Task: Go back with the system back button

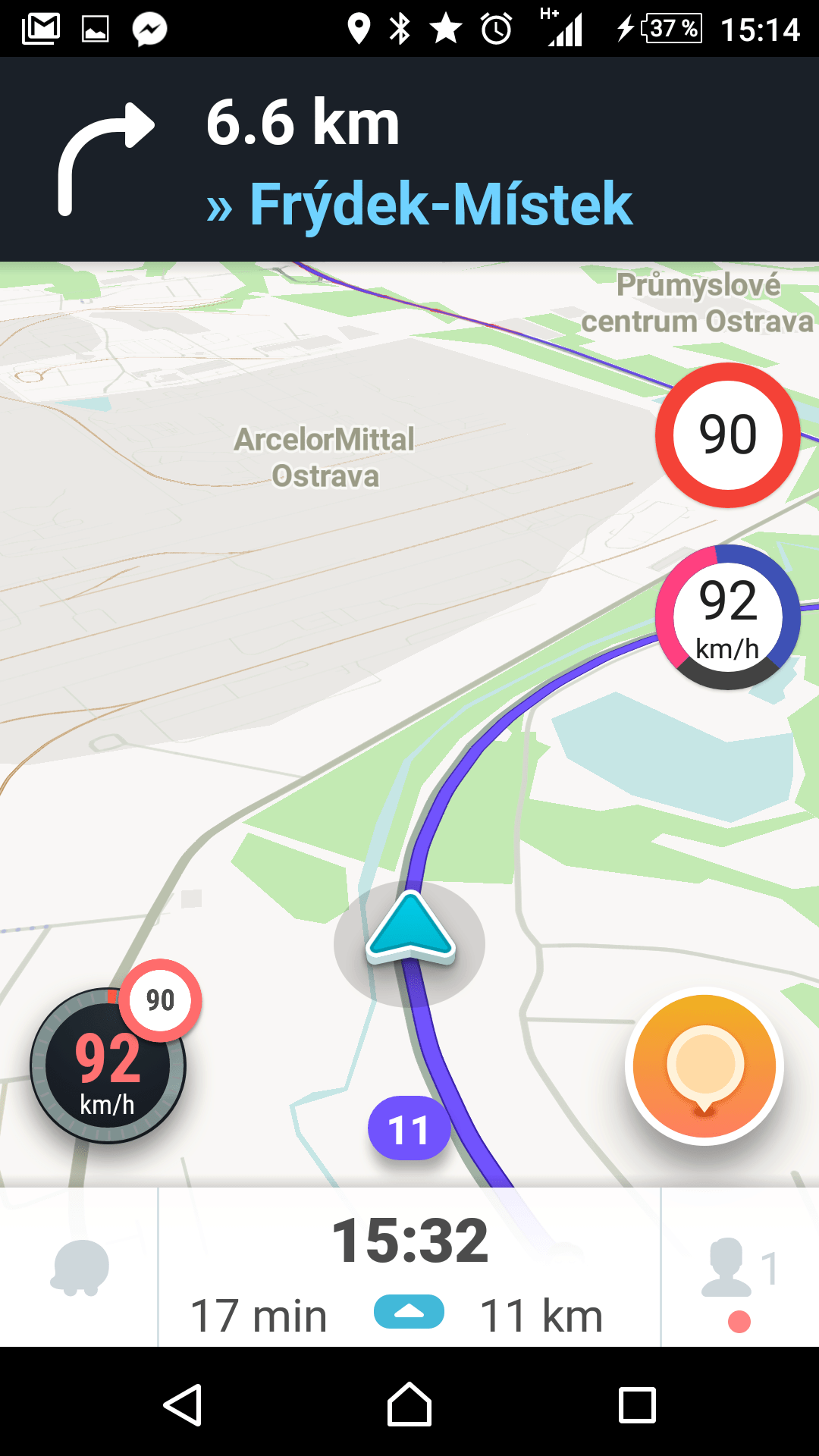Action: 182,1404
